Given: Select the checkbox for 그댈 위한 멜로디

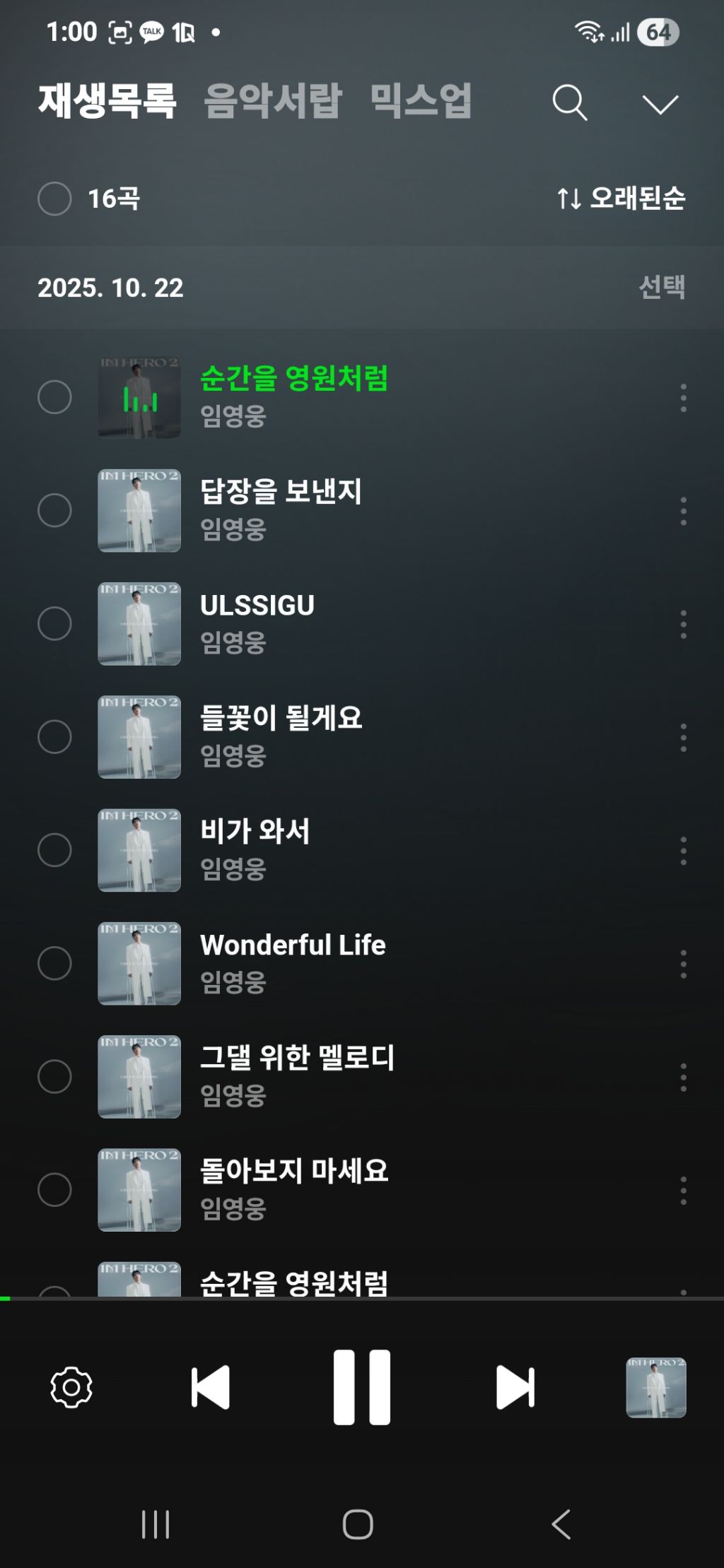Looking at the screenshot, I should click(x=54, y=1077).
